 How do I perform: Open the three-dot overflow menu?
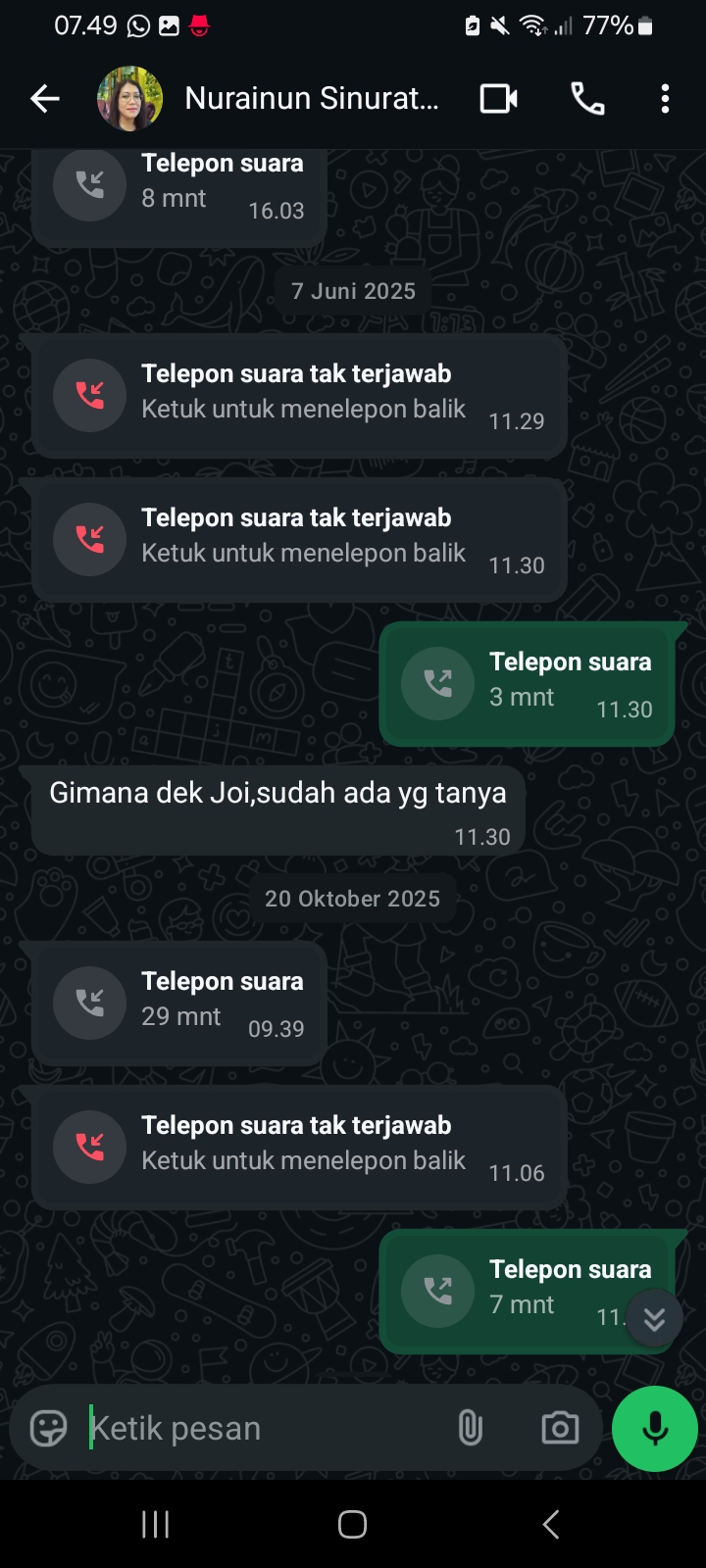pyautogui.click(x=665, y=98)
